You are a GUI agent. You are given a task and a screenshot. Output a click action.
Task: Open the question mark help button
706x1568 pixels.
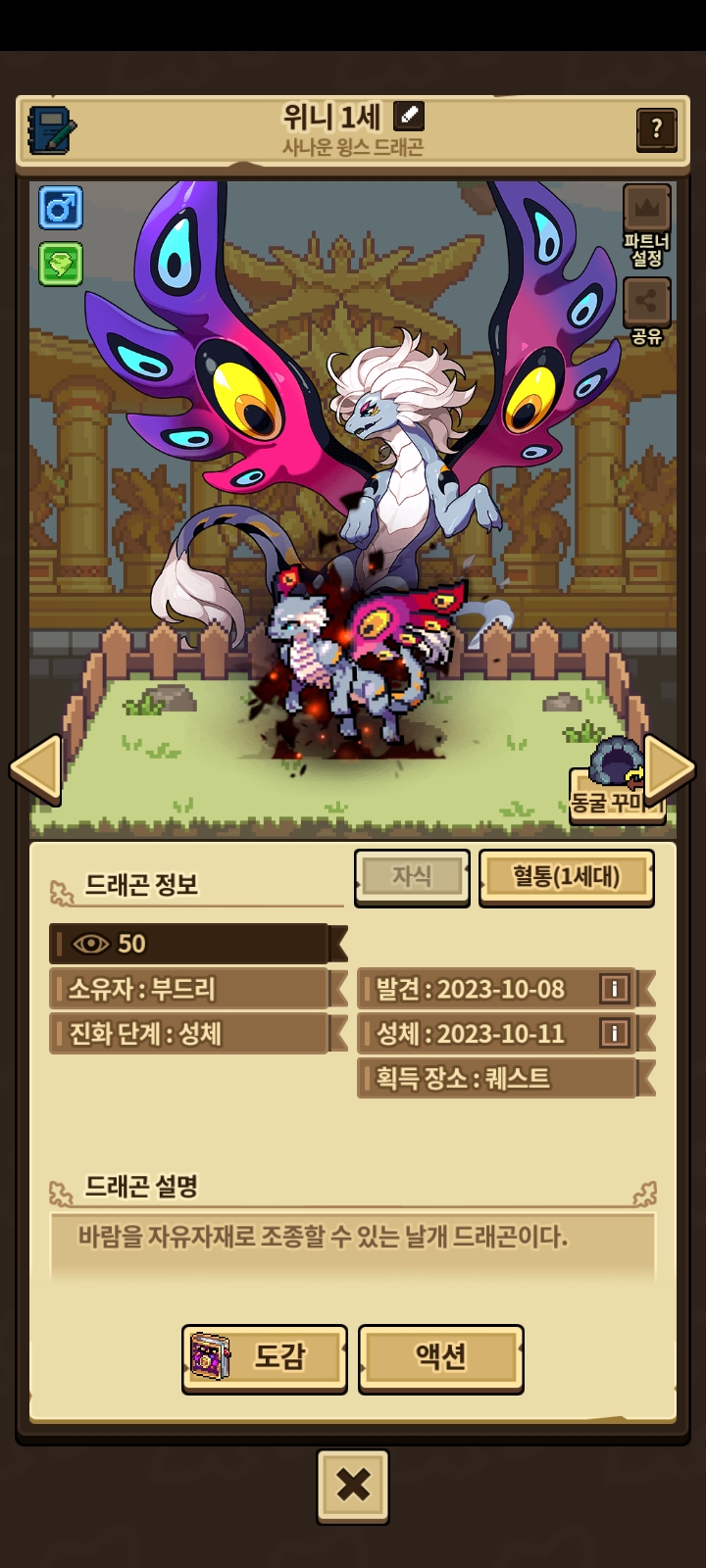(656, 128)
